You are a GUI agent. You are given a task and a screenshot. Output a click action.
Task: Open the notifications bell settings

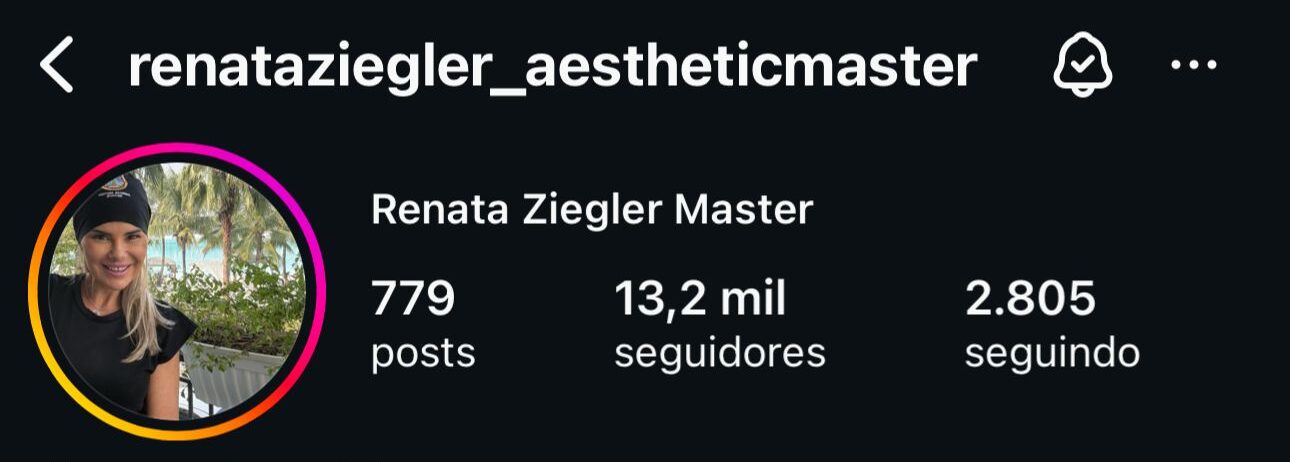[1083, 67]
